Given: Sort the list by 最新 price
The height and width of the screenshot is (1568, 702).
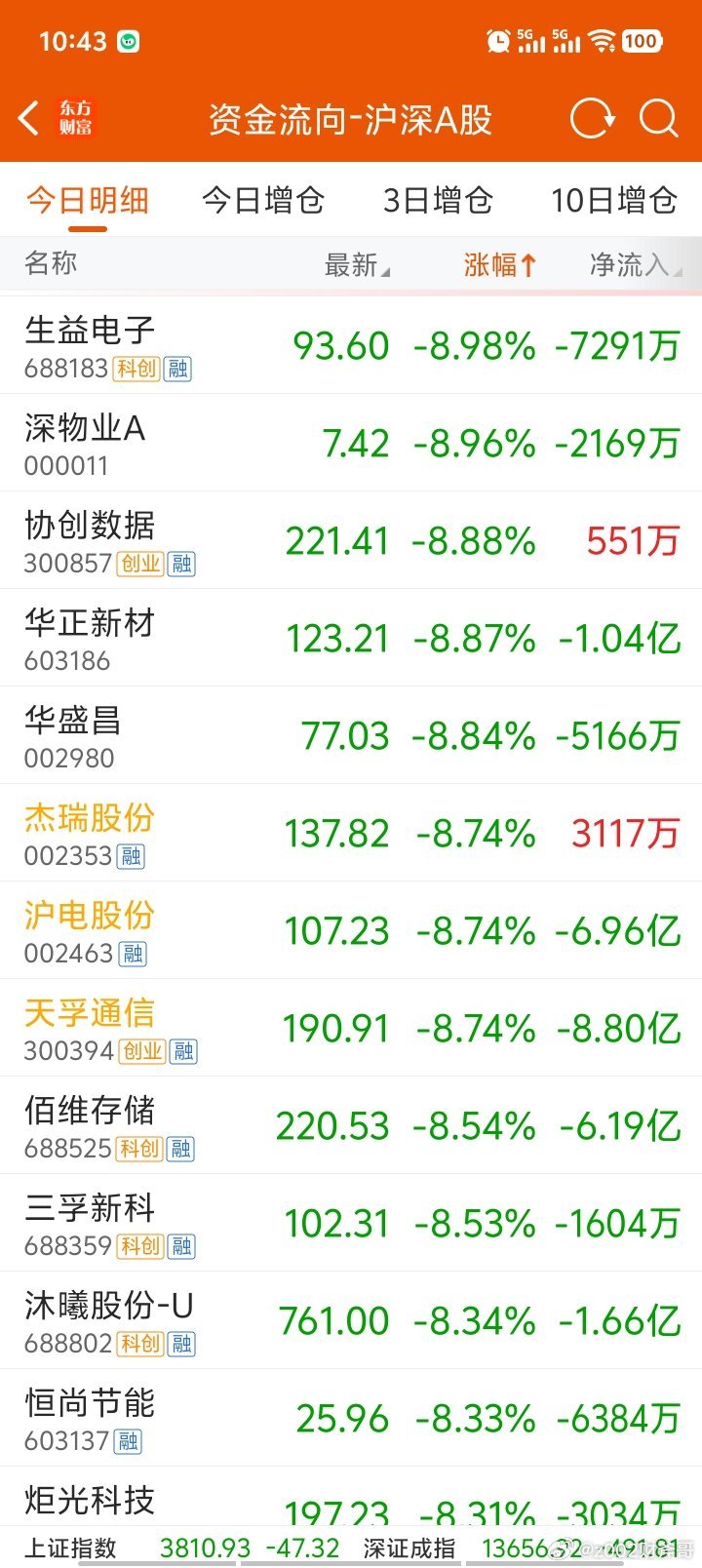Looking at the screenshot, I should click(x=357, y=264).
